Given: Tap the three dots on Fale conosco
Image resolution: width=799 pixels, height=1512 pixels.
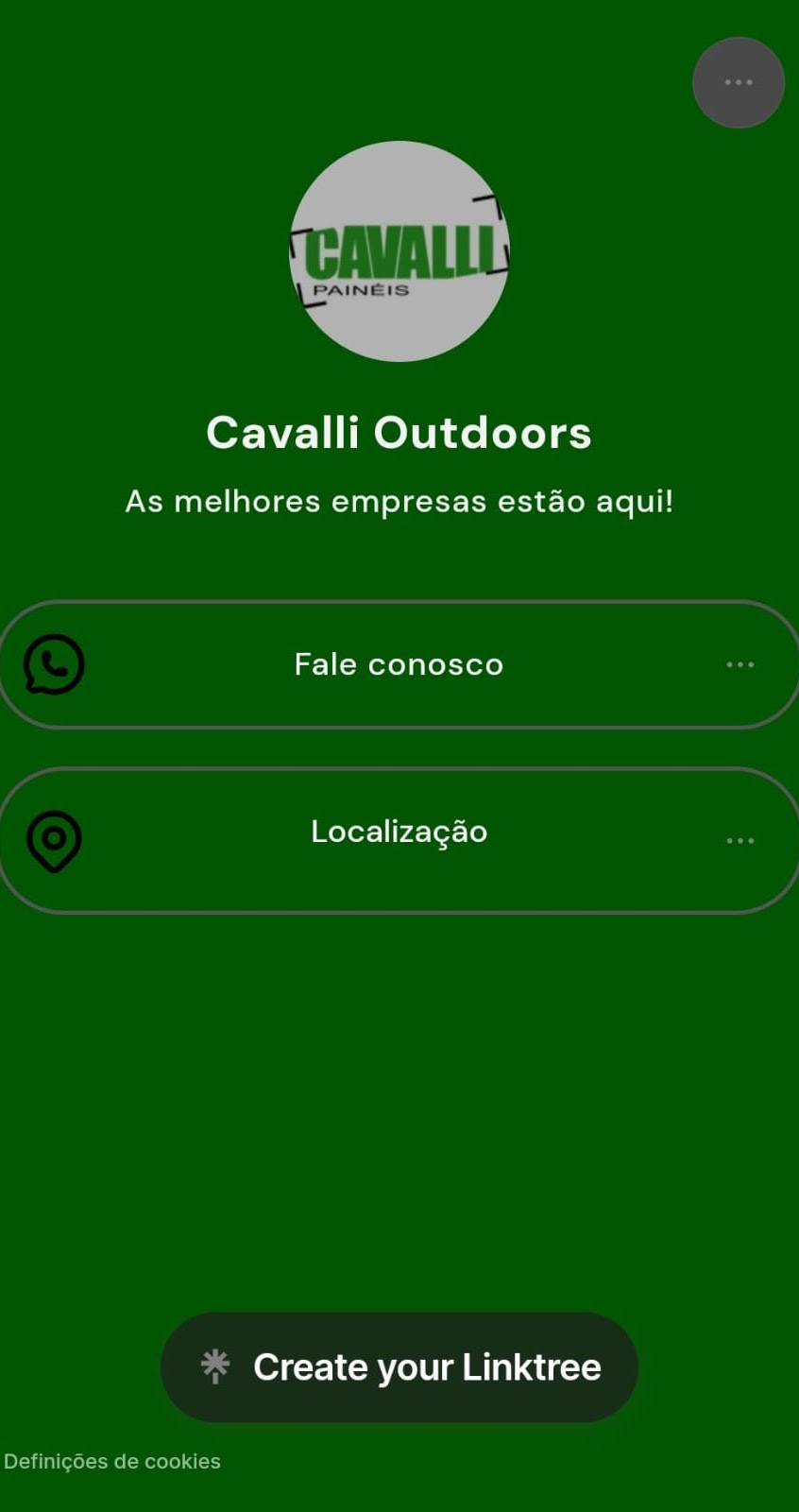Looking at the screenshot, I should pos(740,664).
